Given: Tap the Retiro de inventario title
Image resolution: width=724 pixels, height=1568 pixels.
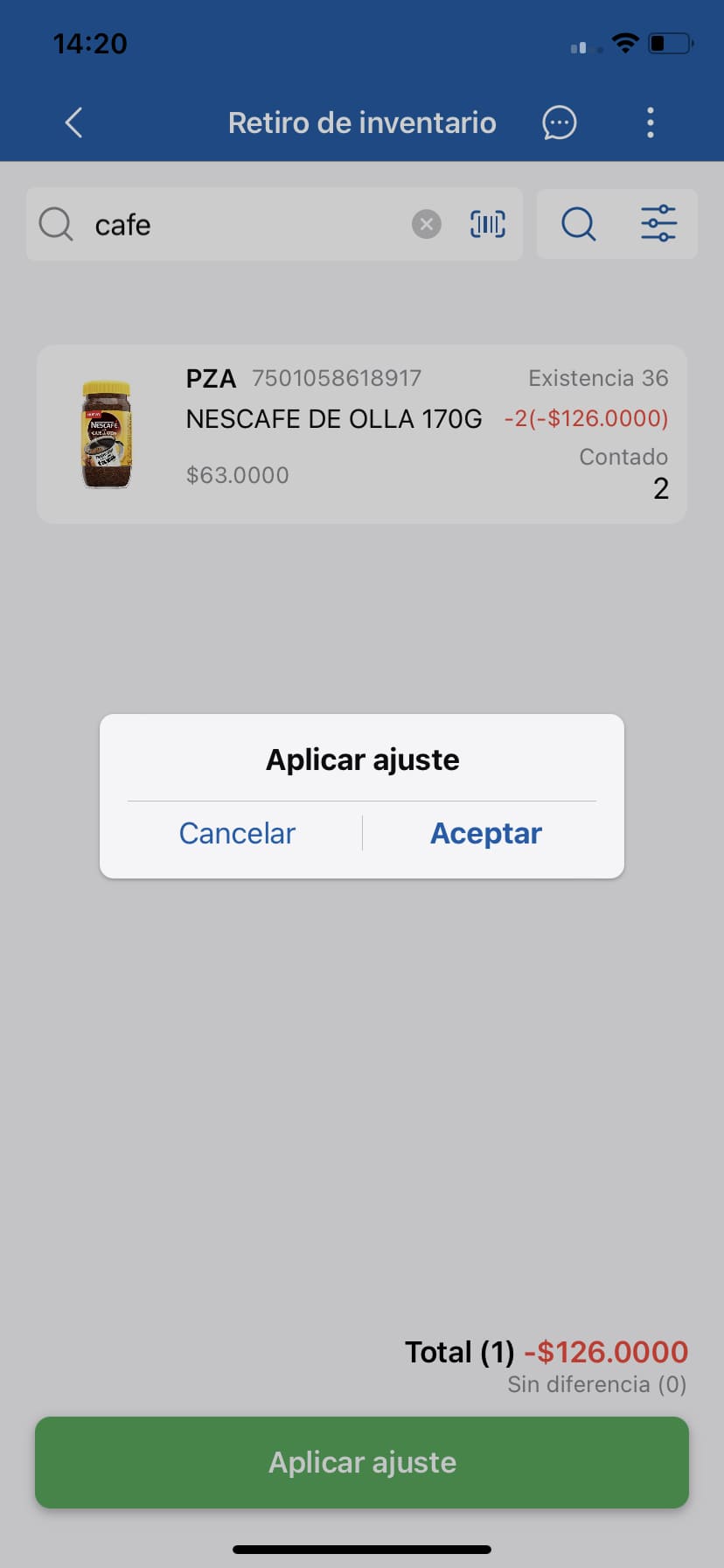Looking at the screenshot, I should pos(361,122).
